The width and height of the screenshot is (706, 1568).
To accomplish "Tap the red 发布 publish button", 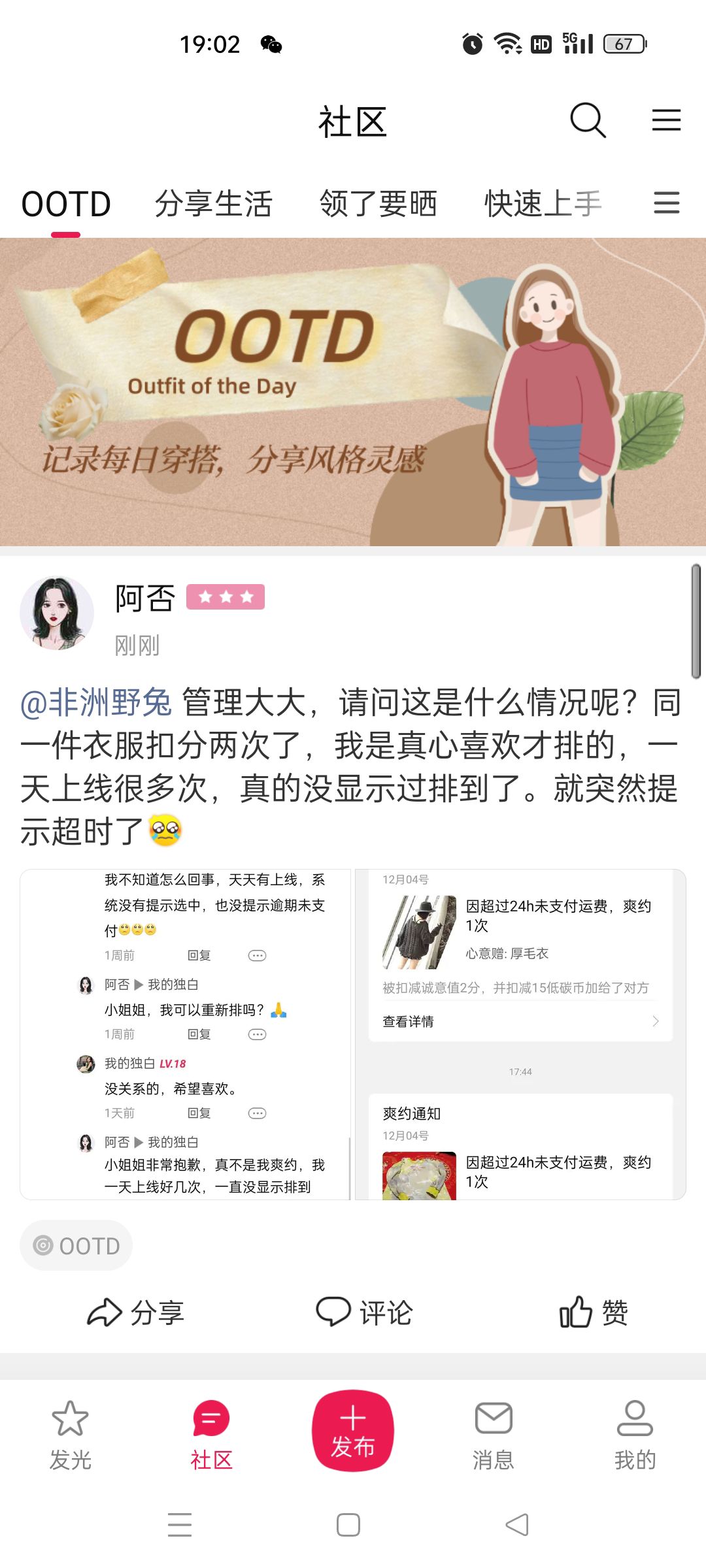I will pyautogui.click(x=353, y=1431).
